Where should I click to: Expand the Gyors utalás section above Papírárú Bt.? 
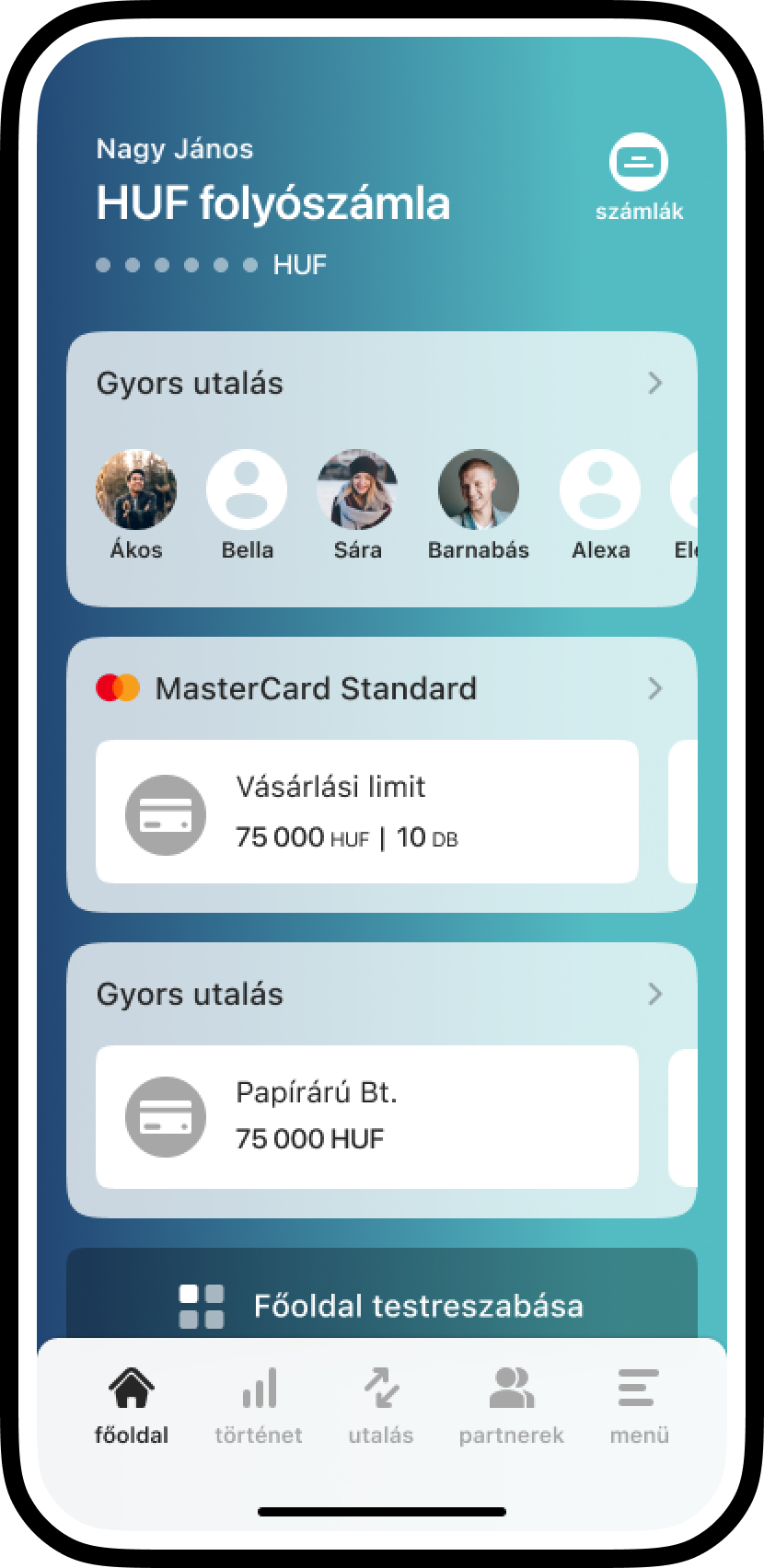tap(654, 994)
